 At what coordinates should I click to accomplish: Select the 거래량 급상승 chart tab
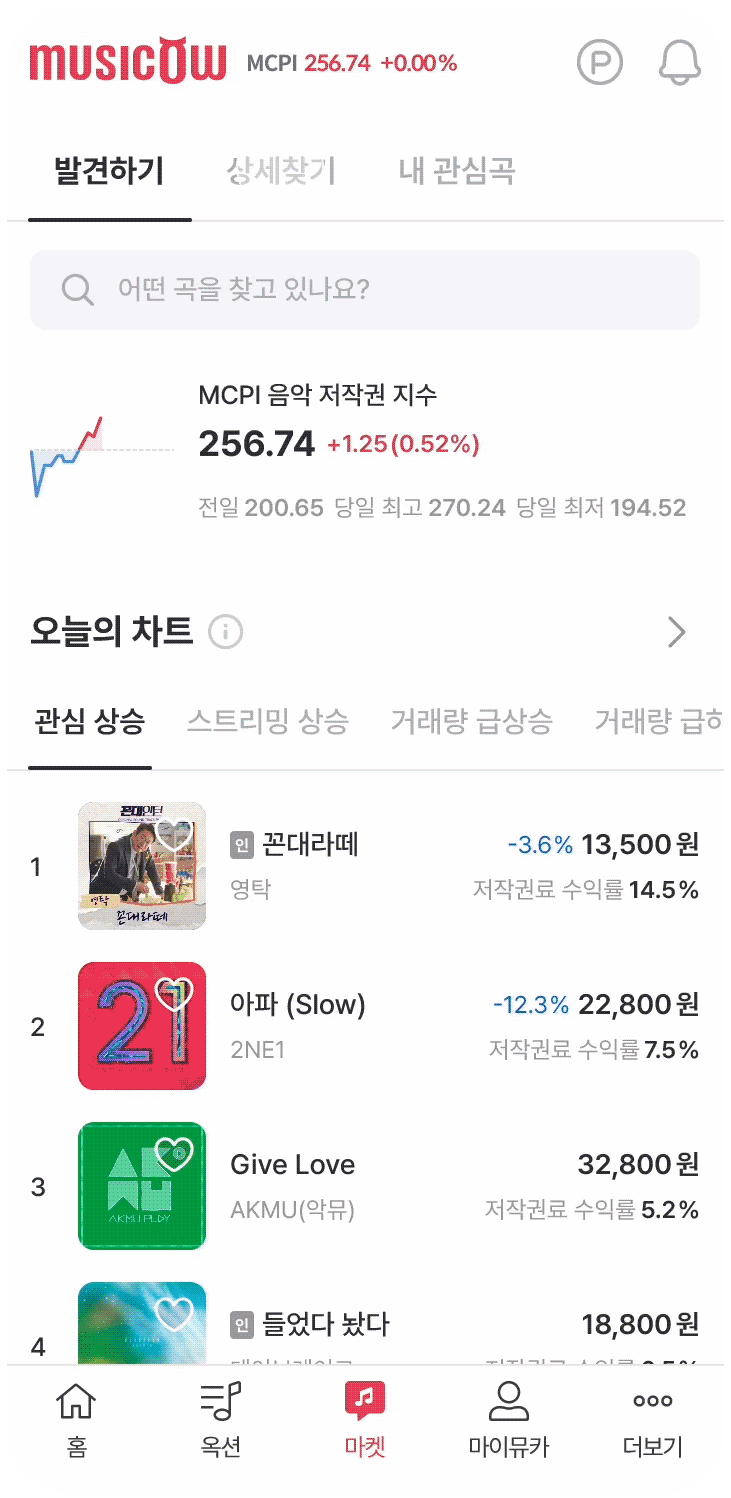pyautogui.click(x=471, y=721)
